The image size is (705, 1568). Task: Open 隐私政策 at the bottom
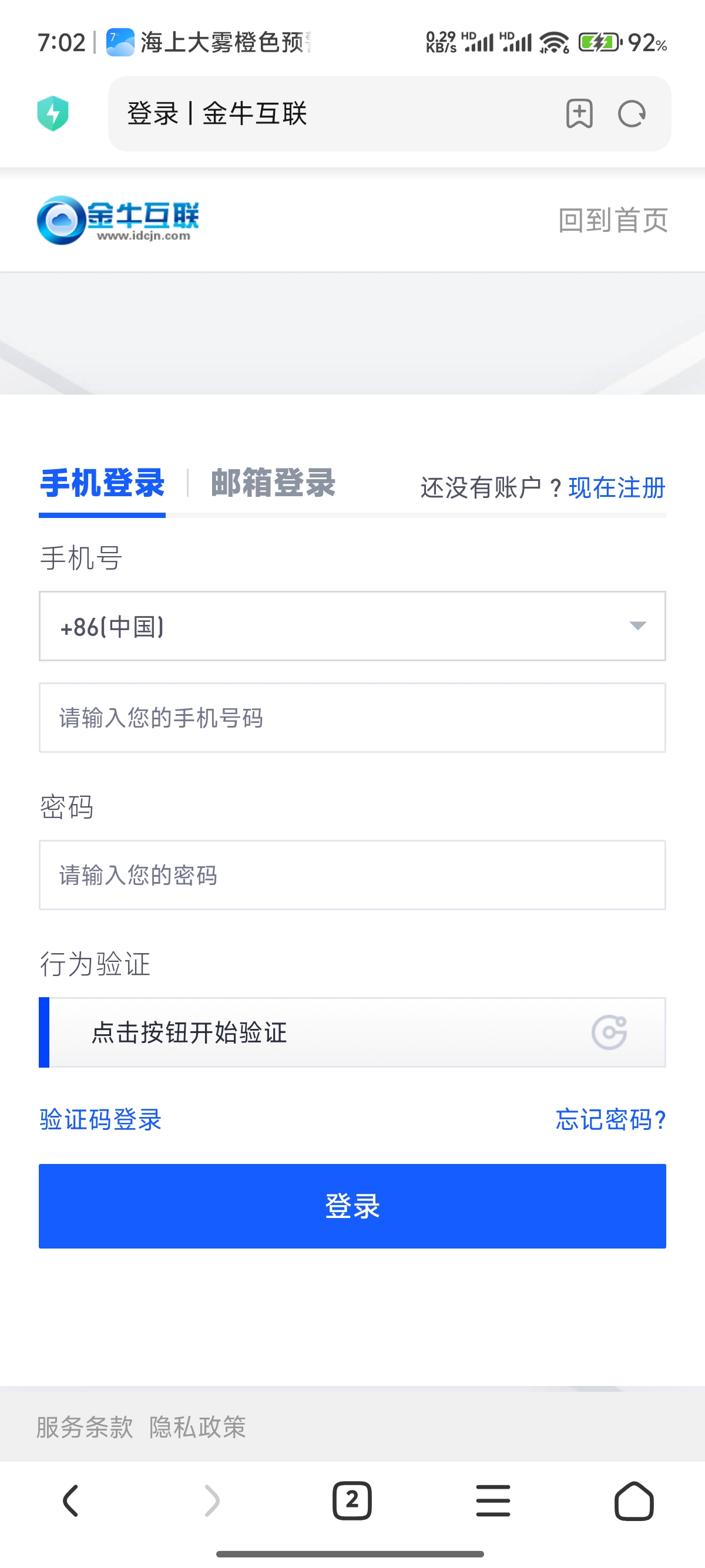tap(198, 1427)
